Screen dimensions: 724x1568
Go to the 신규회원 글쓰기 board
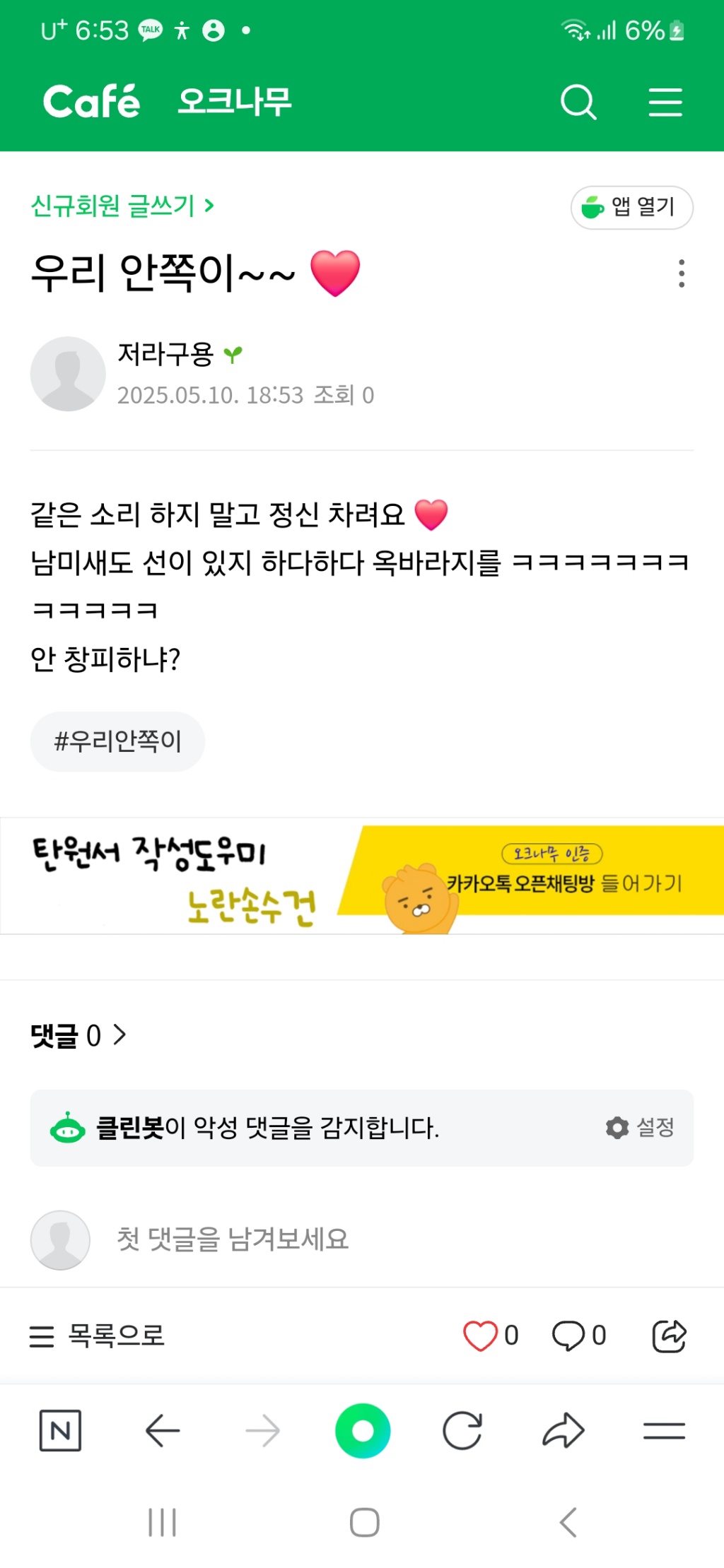click(x=122, y=206)
